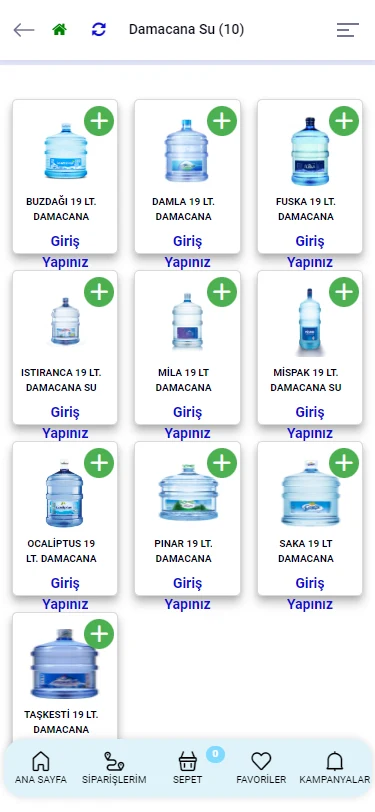Screen dimensions: 375x812
Task: Add MİSPAK 19 LT. with plus button
Action: [344, 292]
